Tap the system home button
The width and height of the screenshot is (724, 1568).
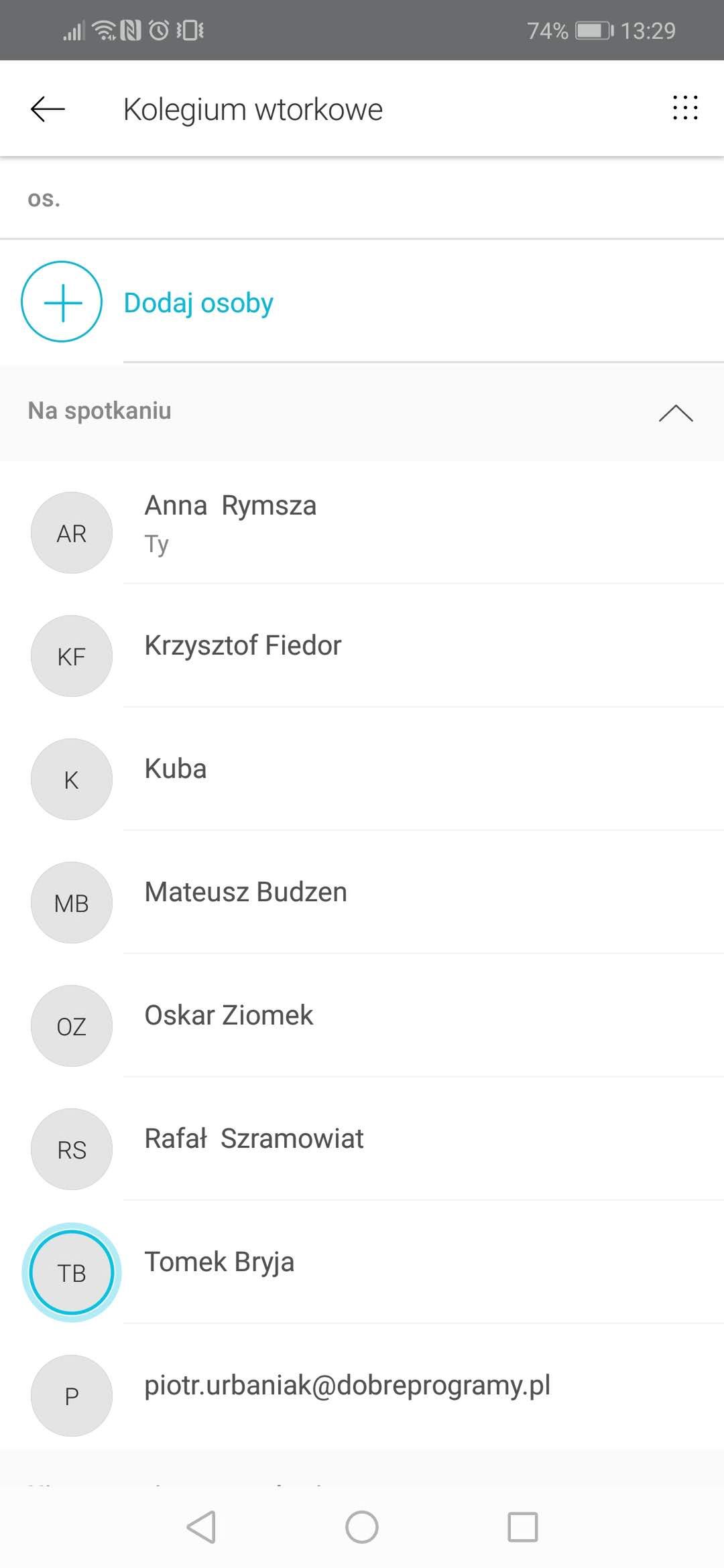pyautogui.click(x=362, y=1528)
